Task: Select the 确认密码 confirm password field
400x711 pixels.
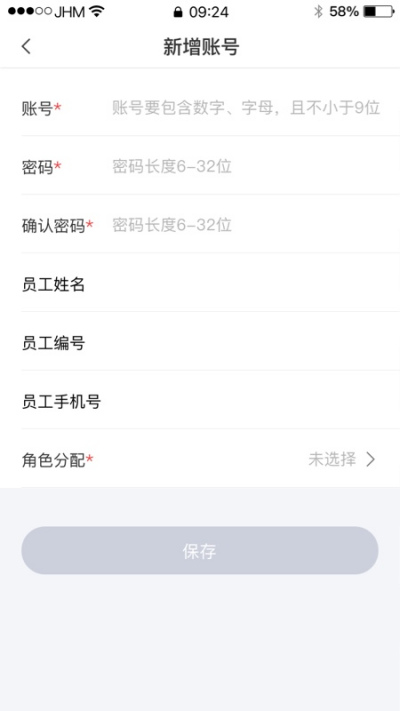Action: [x=246, y=225]
